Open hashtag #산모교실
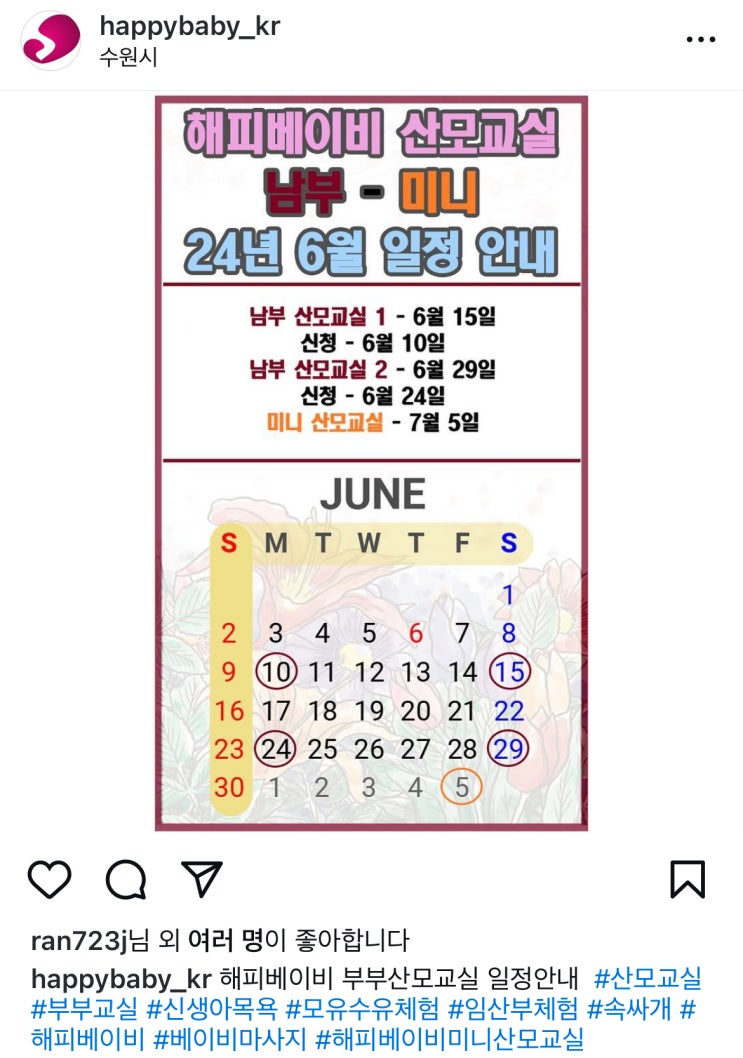743x1058 pixels. click(647, 976)
